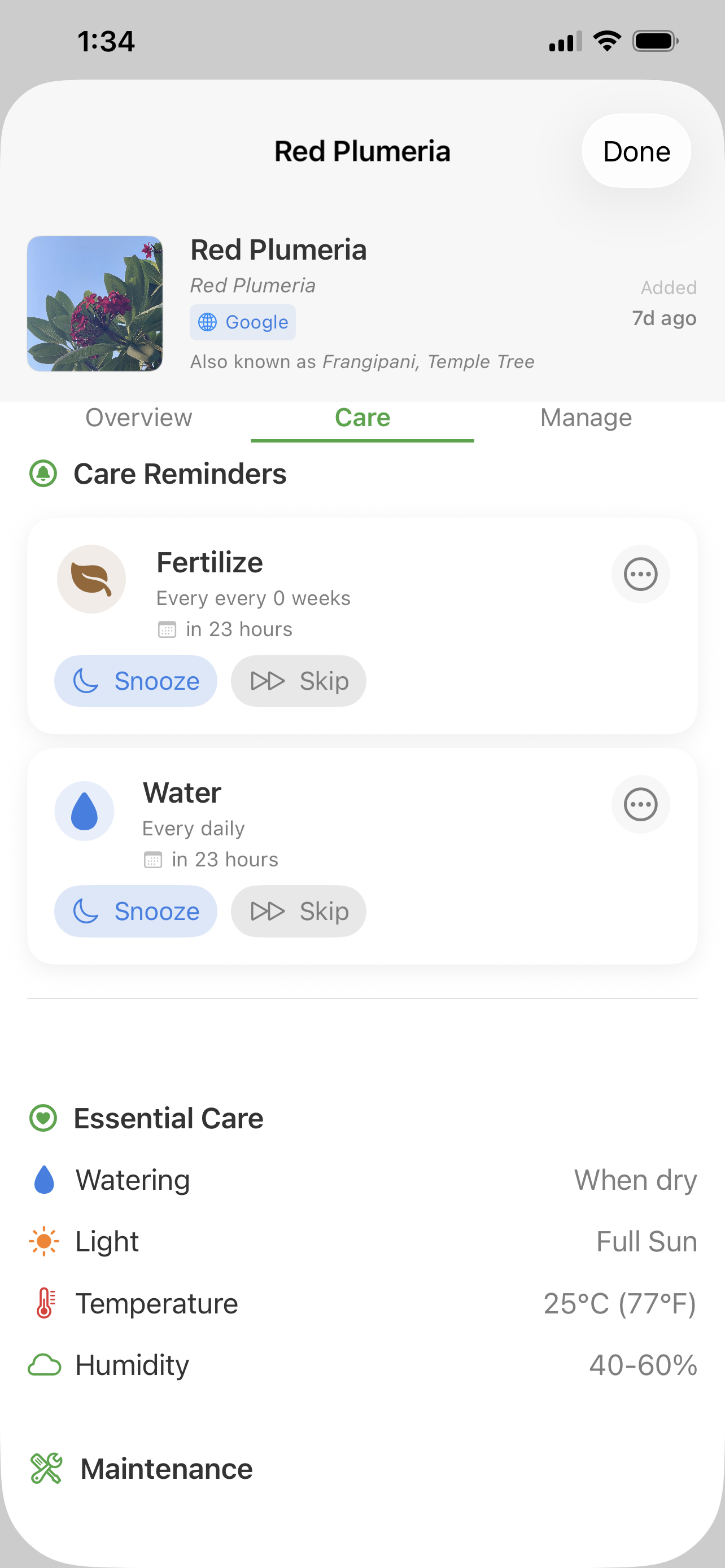Open the Fertilize reminder options menu
Viewport: 725px width, 1568px height.
click(x=640, y=574)
